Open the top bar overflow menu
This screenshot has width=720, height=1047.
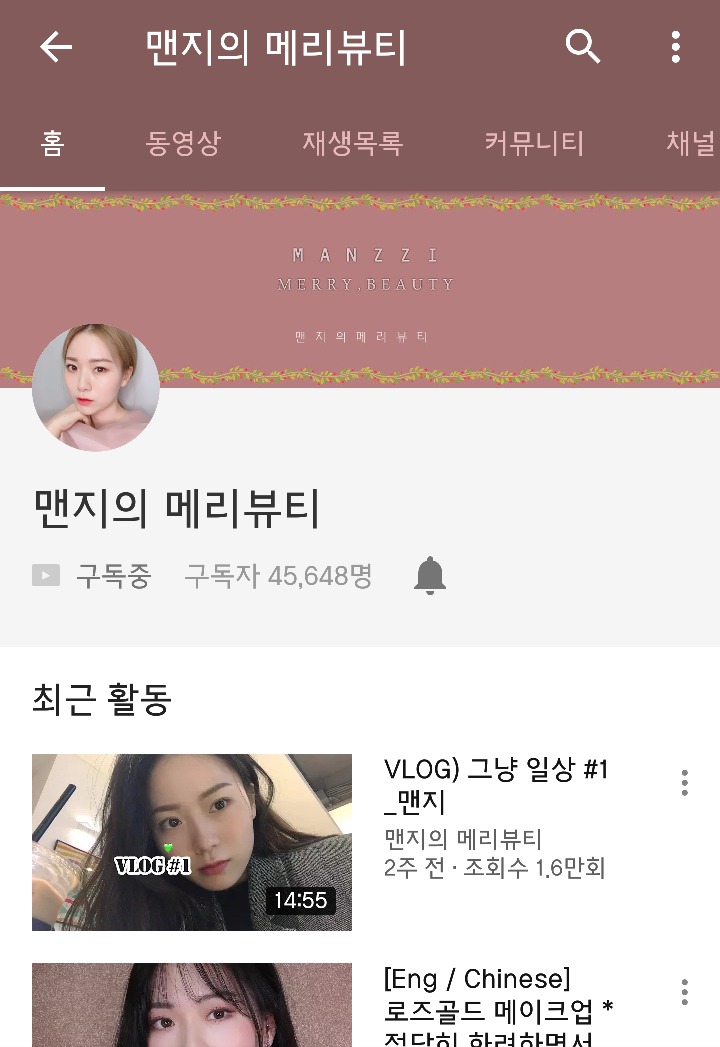point(676,46)
